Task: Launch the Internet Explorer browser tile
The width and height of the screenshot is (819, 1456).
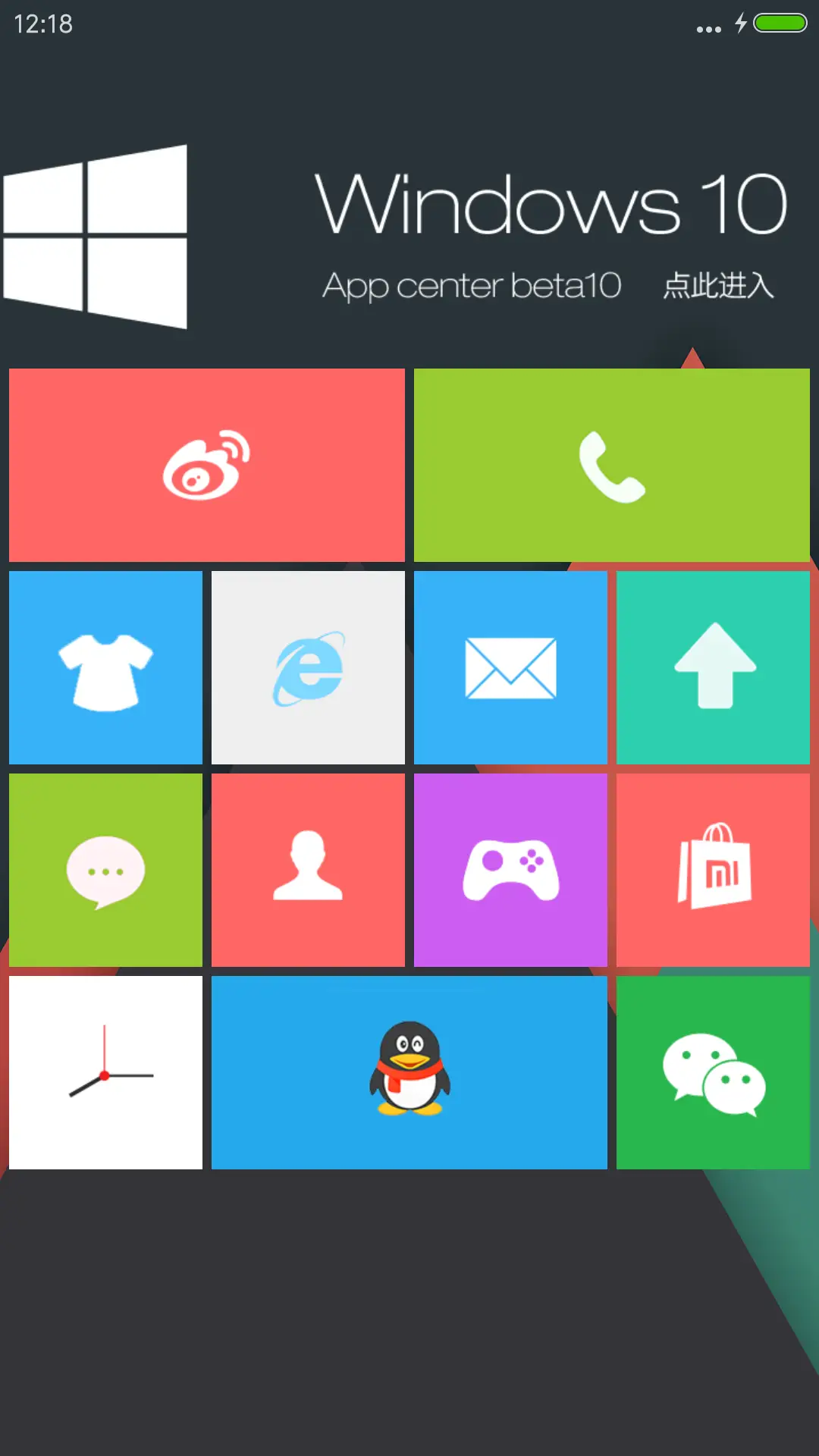Action: tap(308, 667)
